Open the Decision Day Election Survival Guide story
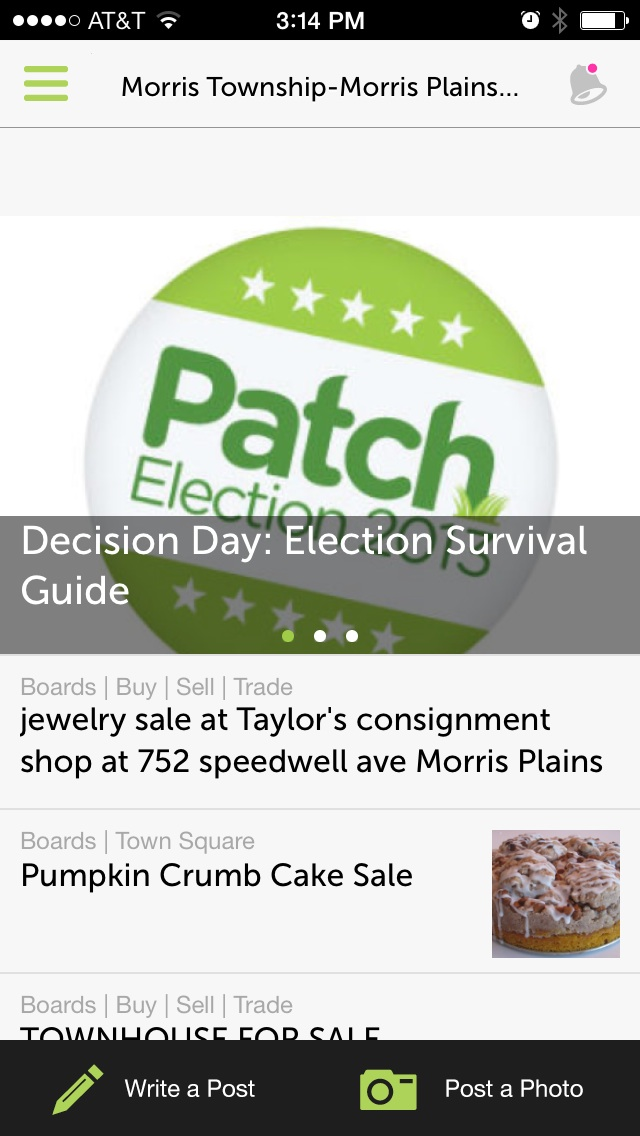 tap(304, 565)
